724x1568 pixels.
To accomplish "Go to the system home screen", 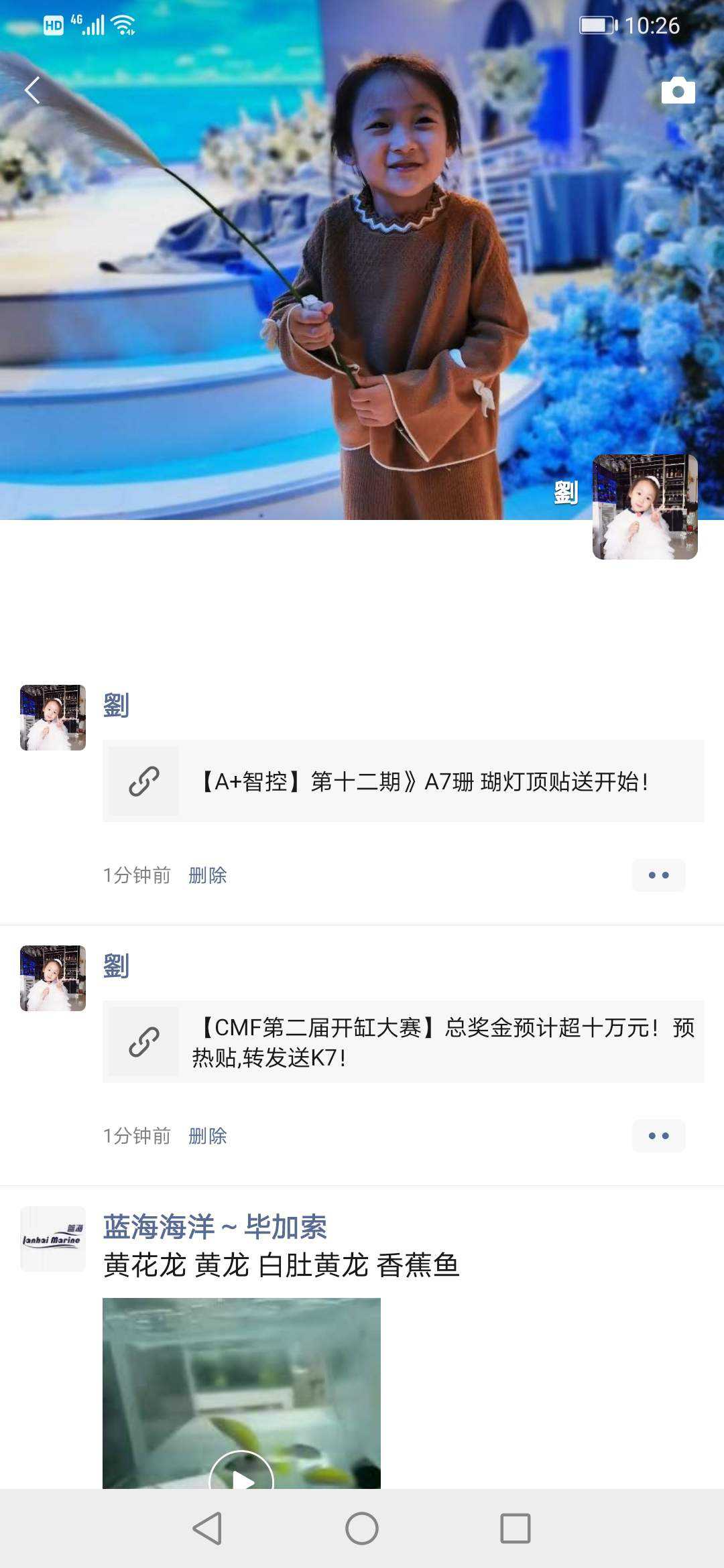I will (x=362, y=1528).
